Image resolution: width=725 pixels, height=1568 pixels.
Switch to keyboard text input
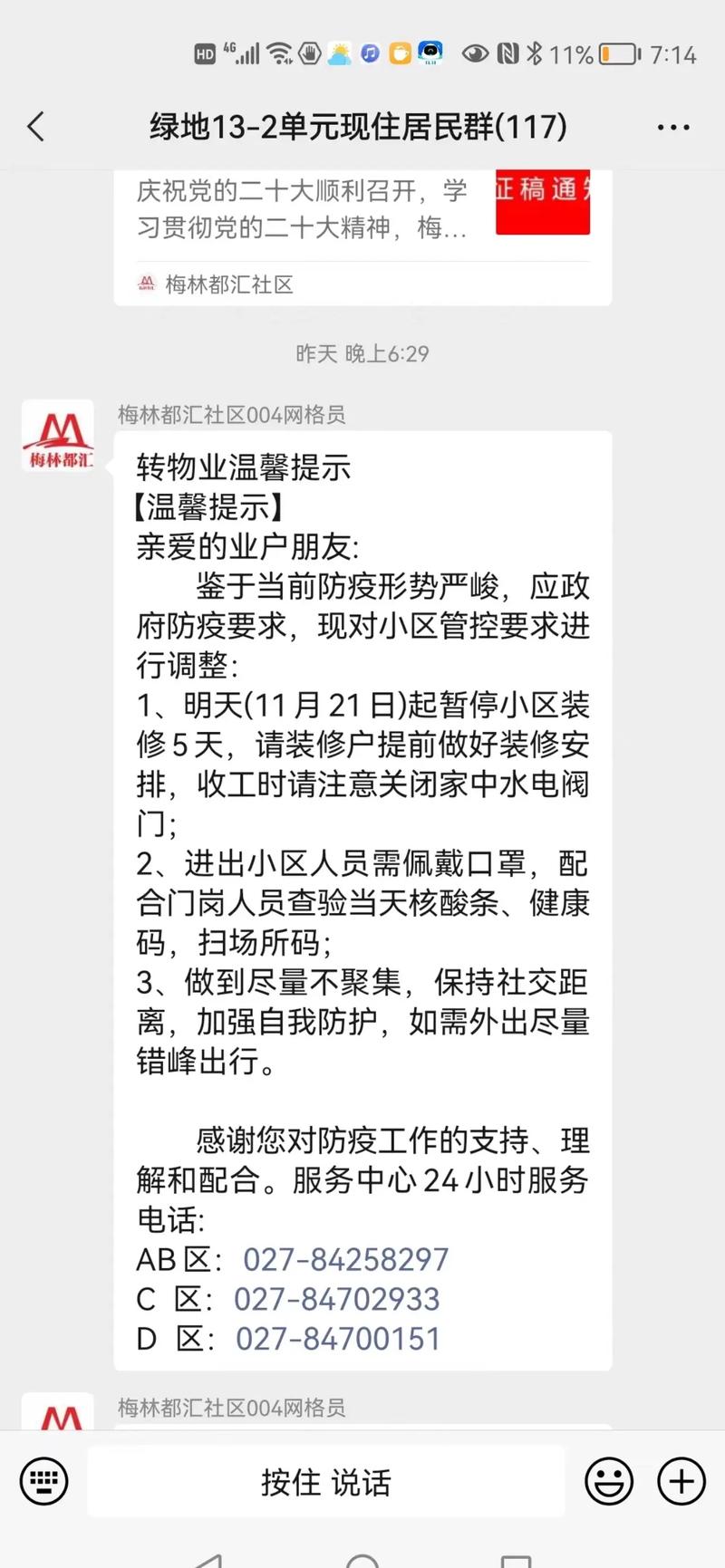[43, 1482]
